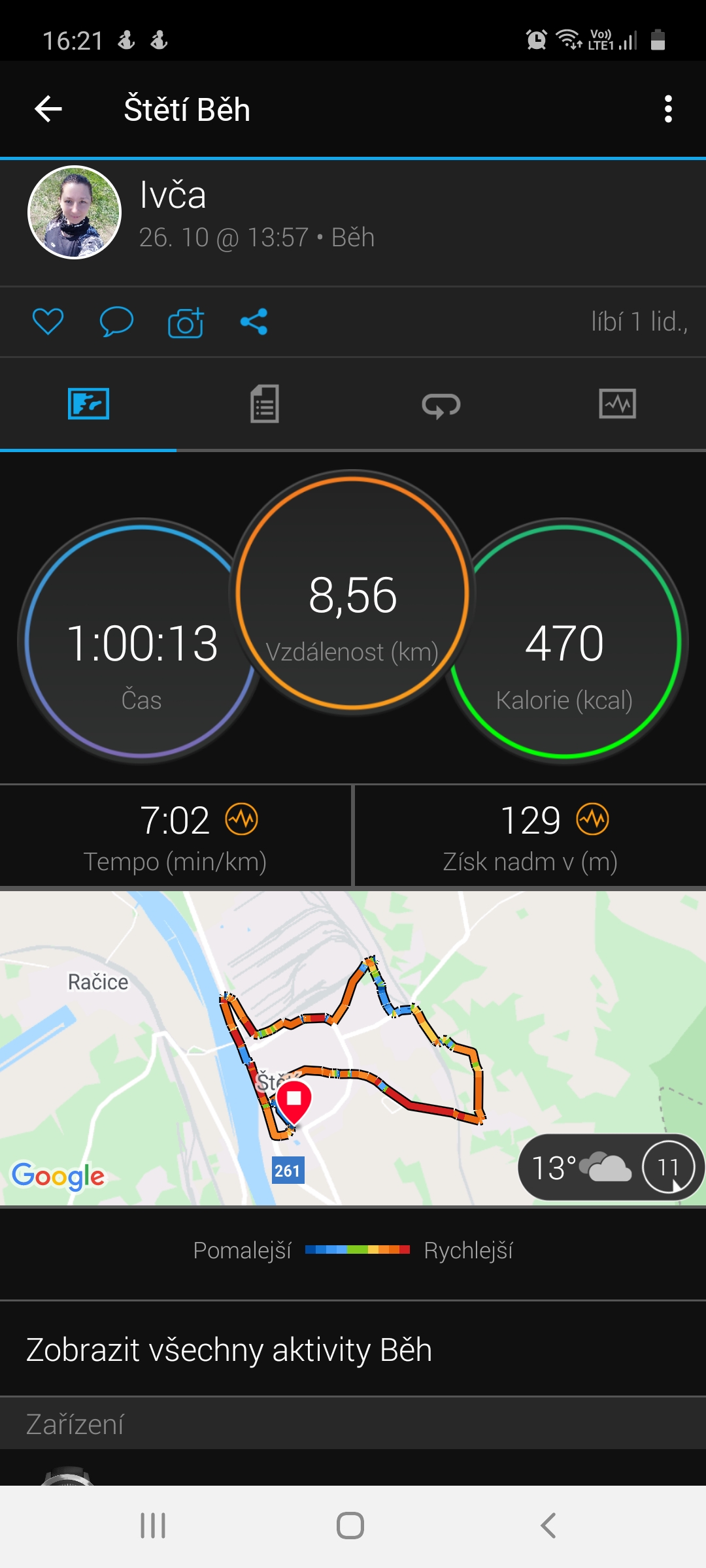Open the three-dot overflow menu

click(x=667, y=108)
